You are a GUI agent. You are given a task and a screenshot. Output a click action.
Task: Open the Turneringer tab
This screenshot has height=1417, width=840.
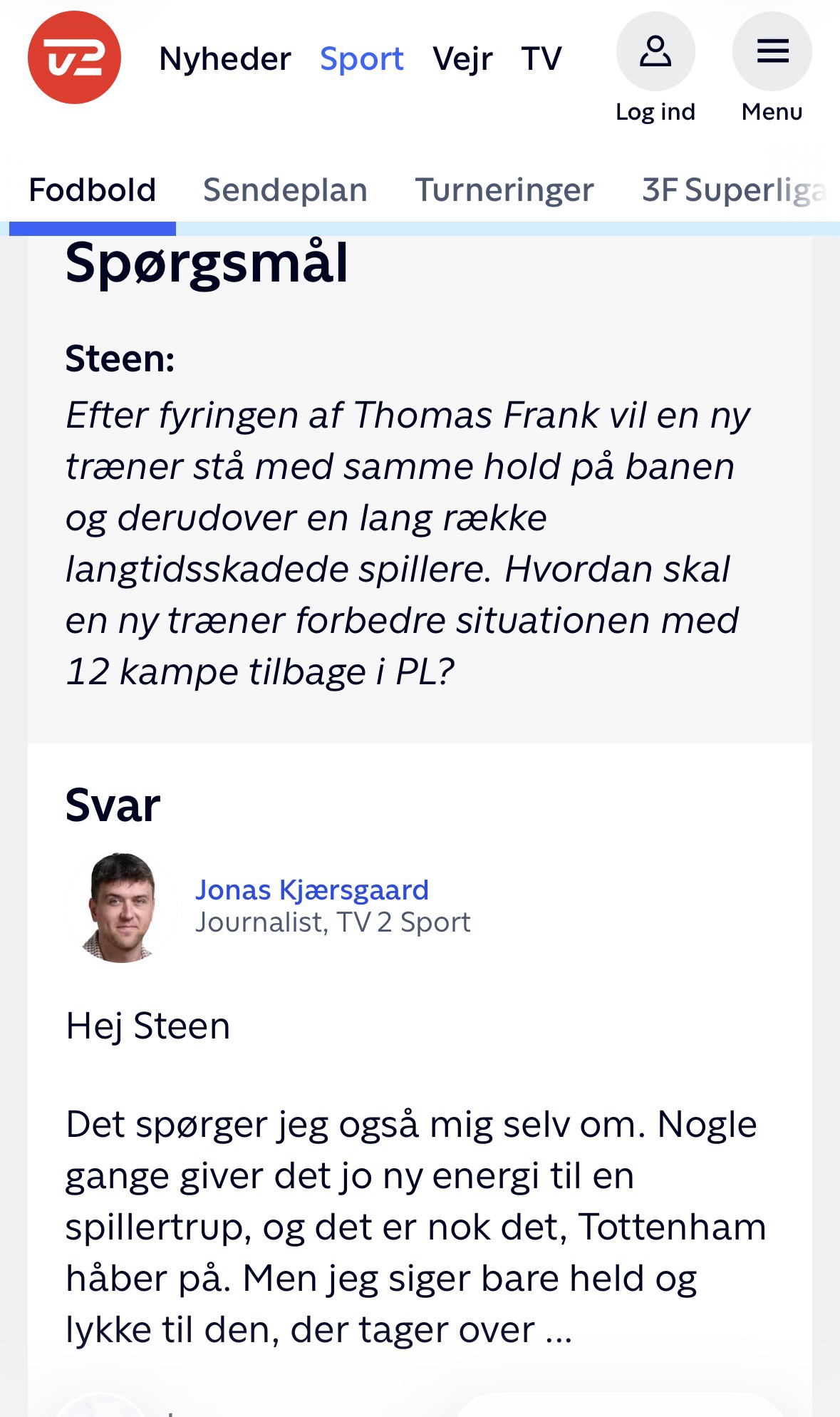(x=504, y=190)
